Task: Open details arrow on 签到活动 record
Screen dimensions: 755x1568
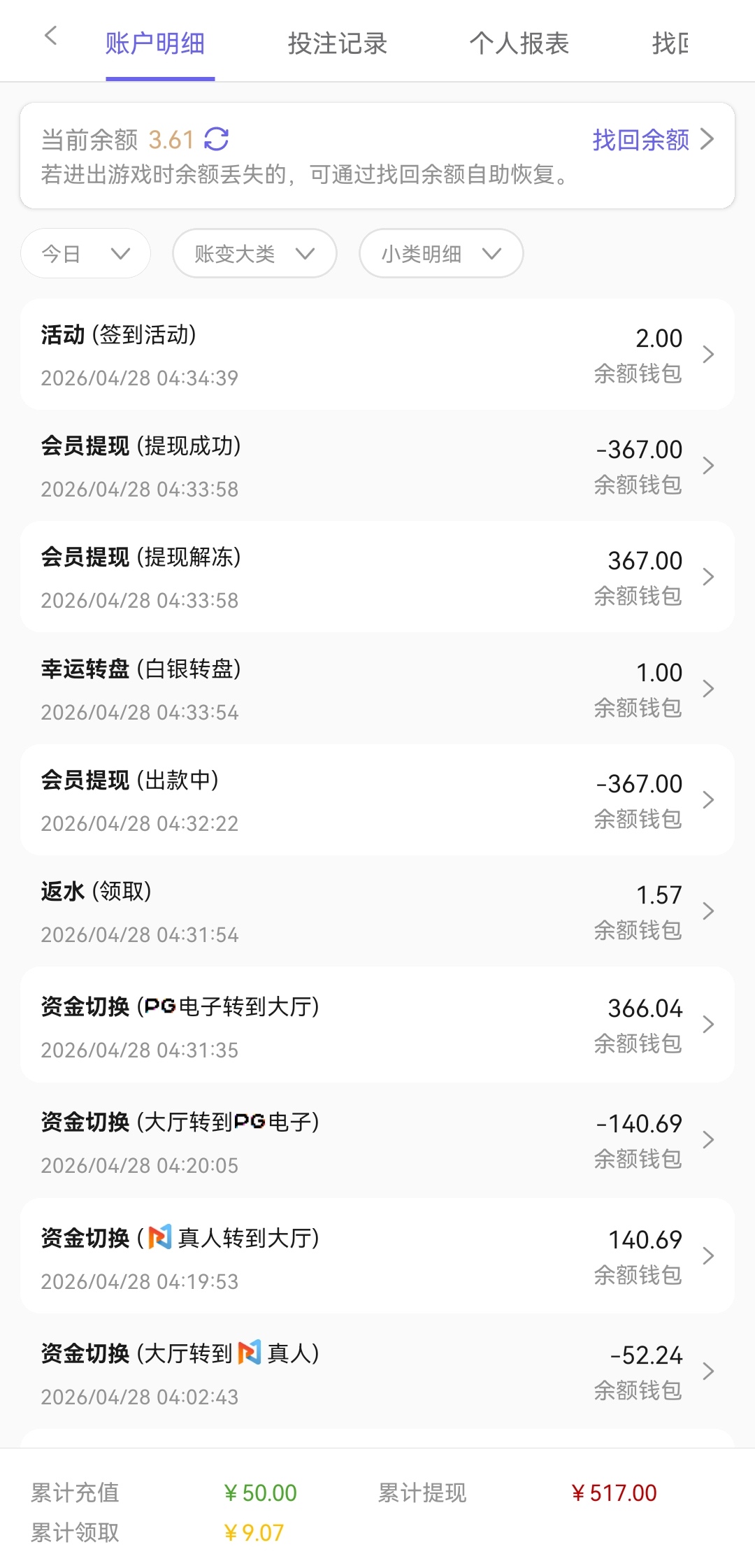Action: tap(708, 355)
